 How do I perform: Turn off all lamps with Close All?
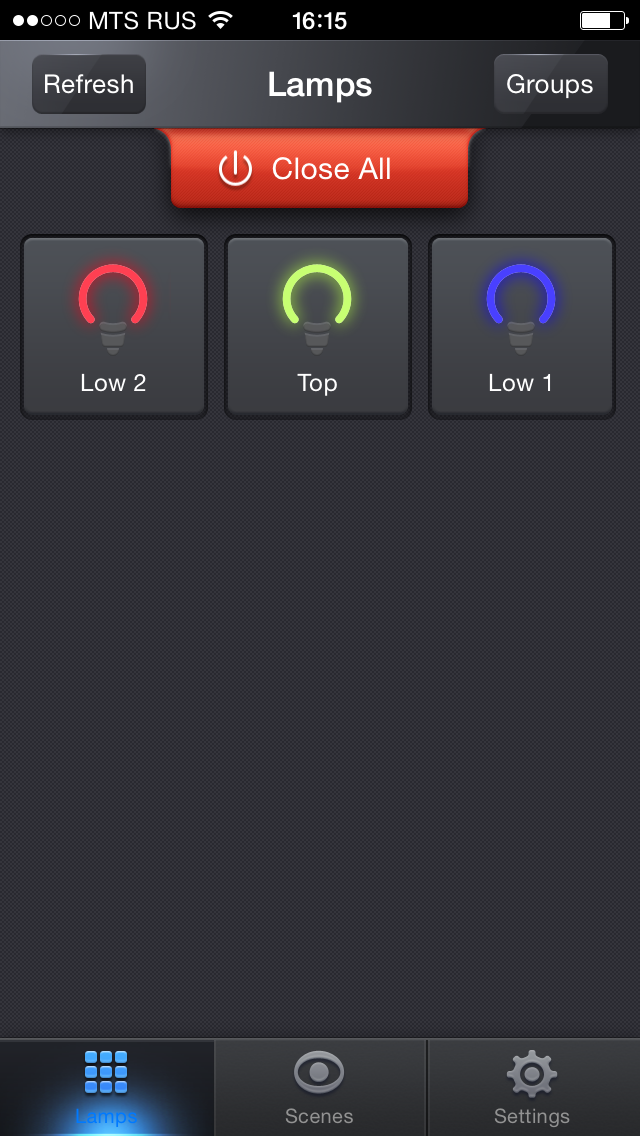(x=319, y=169)
